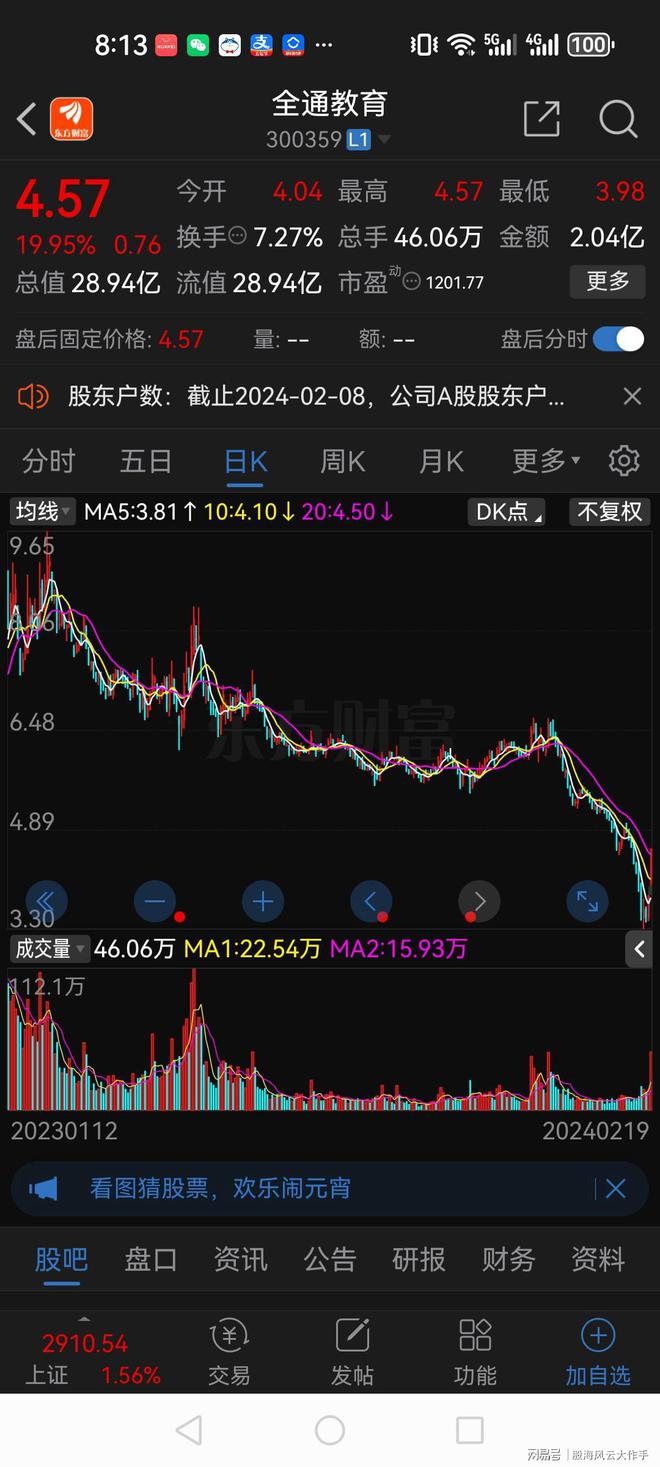Open chart settings gear icon
660x1467 pixels.
tap(624, 461)
